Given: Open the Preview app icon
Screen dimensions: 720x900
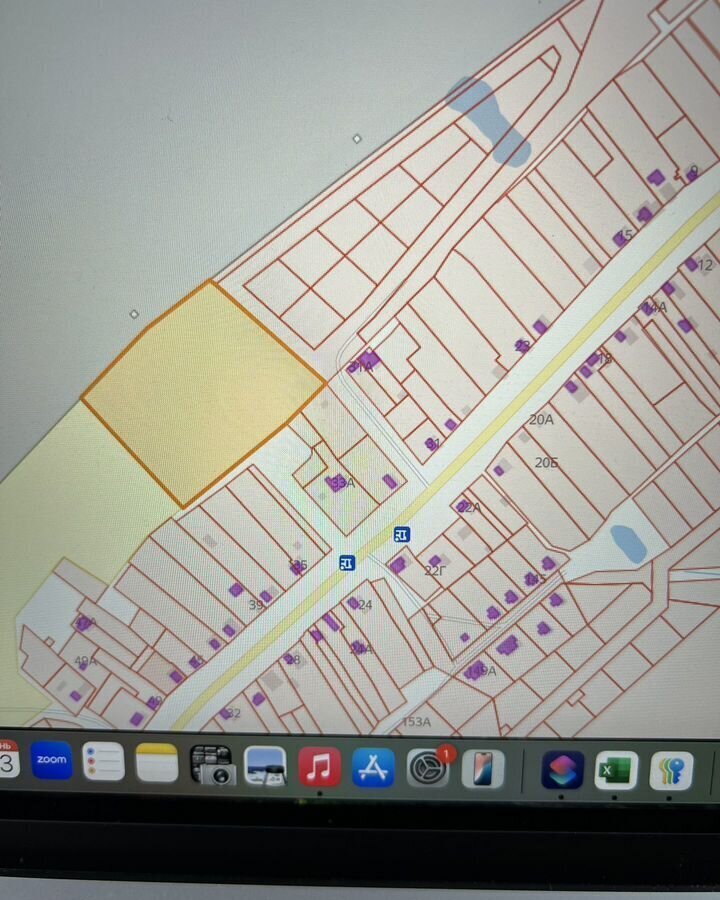Looking at the screenshot, I should coord(265,766).
